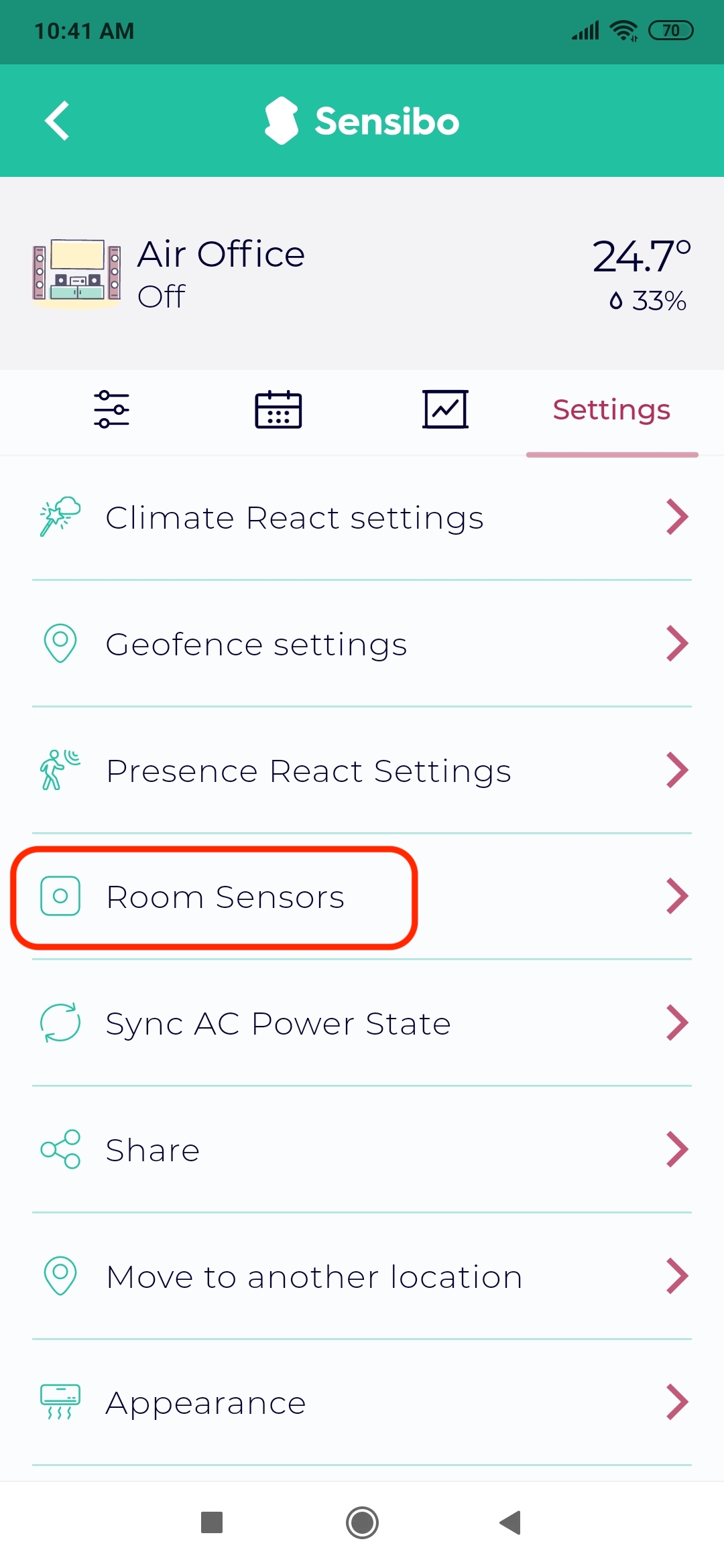Open Sync AC Power State
Image resolution: width=724 pixels, height=1568 pixels.
click(362, 1023)
